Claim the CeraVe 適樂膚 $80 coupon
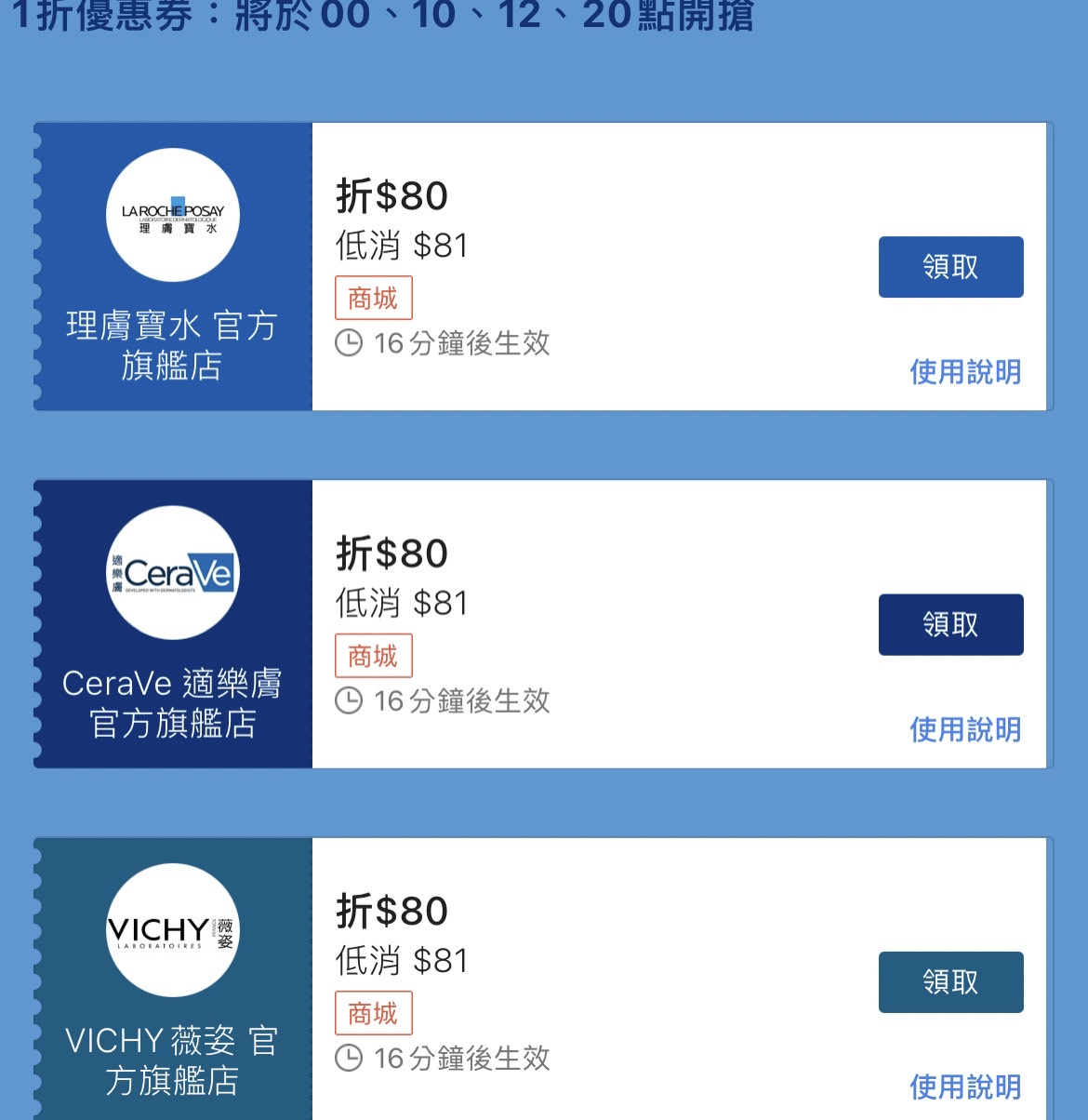 coord(950,624)
